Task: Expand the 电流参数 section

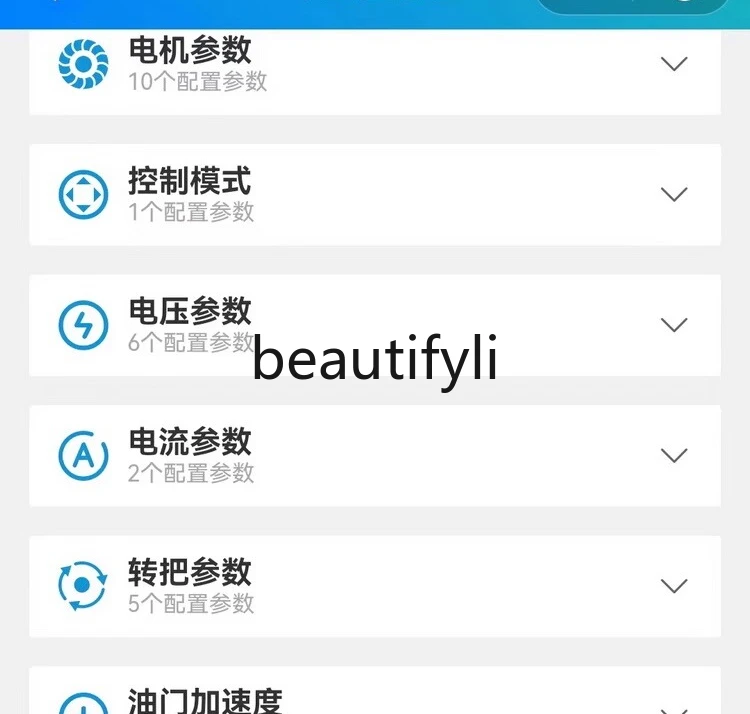Action: coord(375,456)
